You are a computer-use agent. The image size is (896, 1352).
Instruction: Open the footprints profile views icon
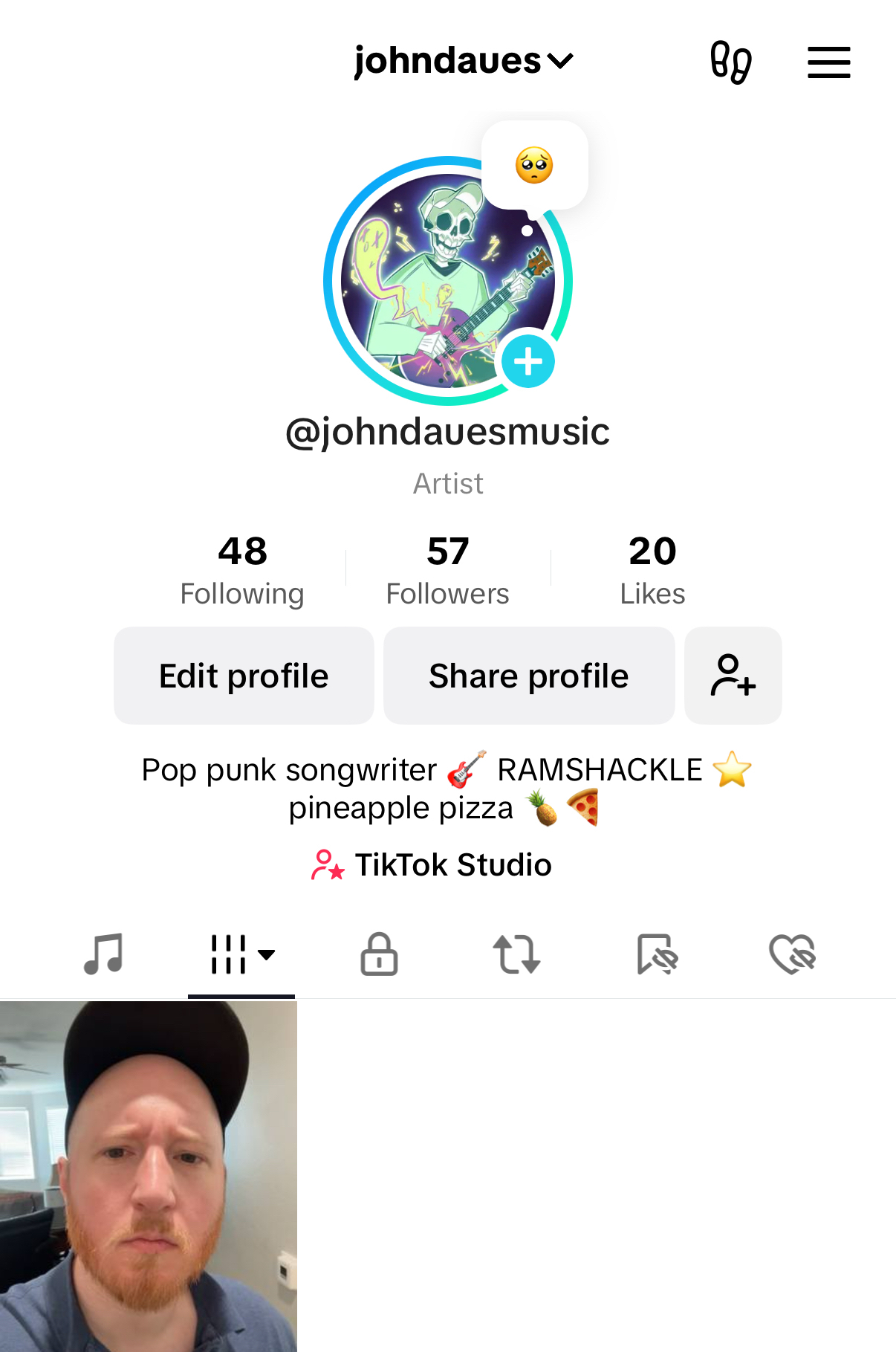click(x=731, y=62)
